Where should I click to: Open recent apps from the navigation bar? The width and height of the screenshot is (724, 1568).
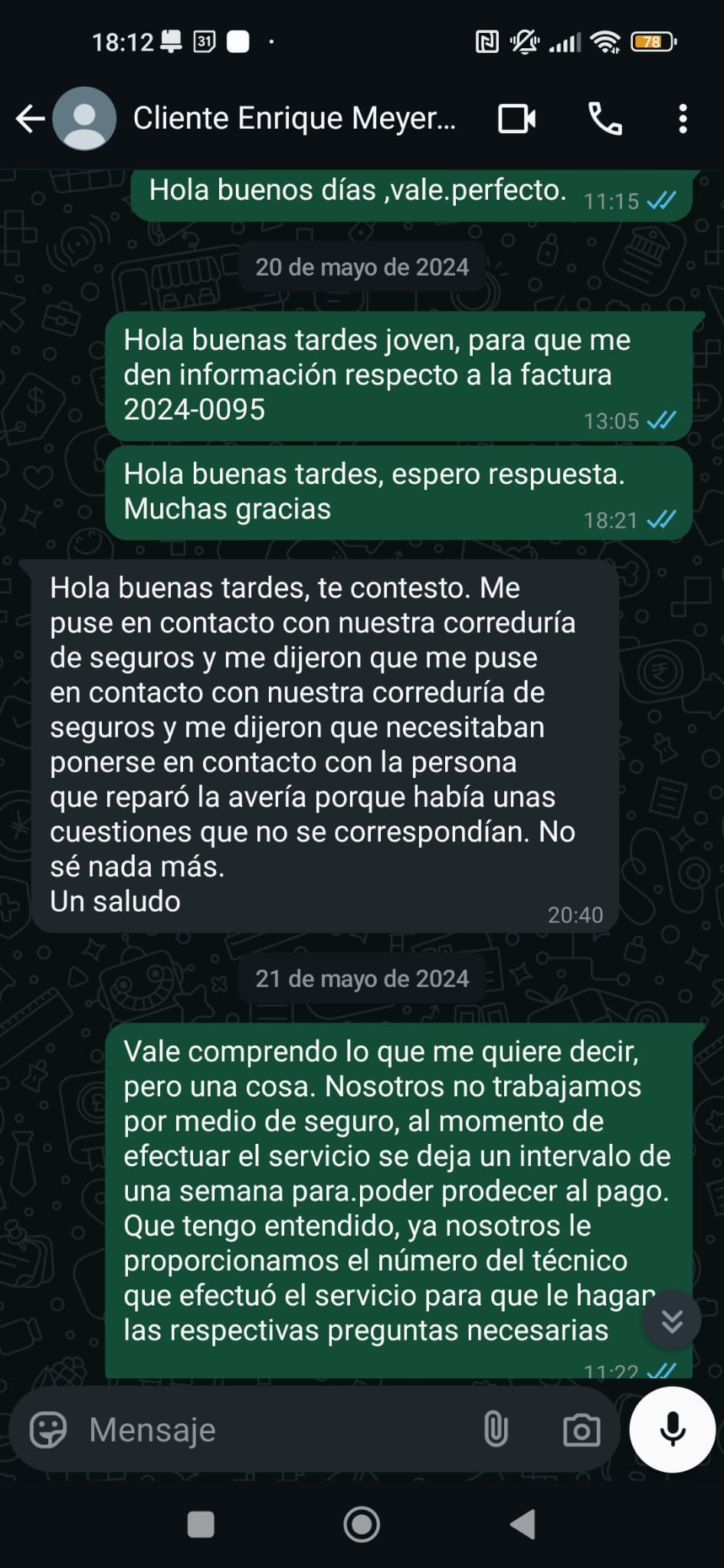[x=201, y=1524]
